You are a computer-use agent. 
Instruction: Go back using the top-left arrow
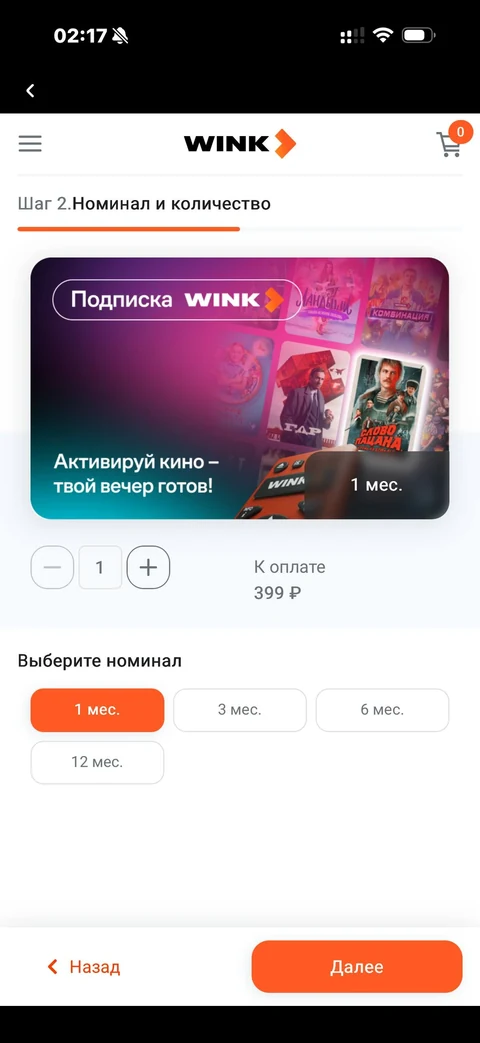(30, 90)
